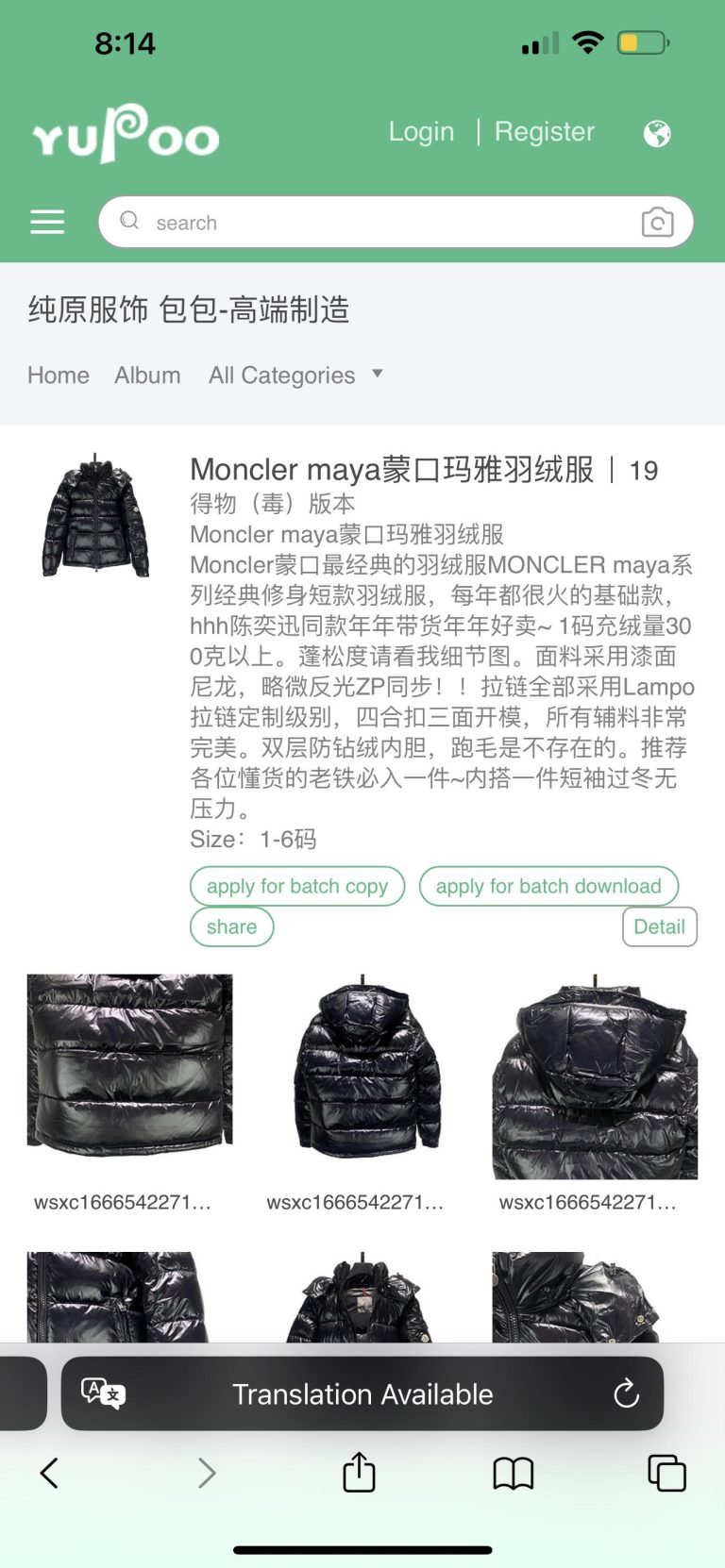Open the Detail button
Viewport: 725px width, 1568px height.
(x=659, y=926)
